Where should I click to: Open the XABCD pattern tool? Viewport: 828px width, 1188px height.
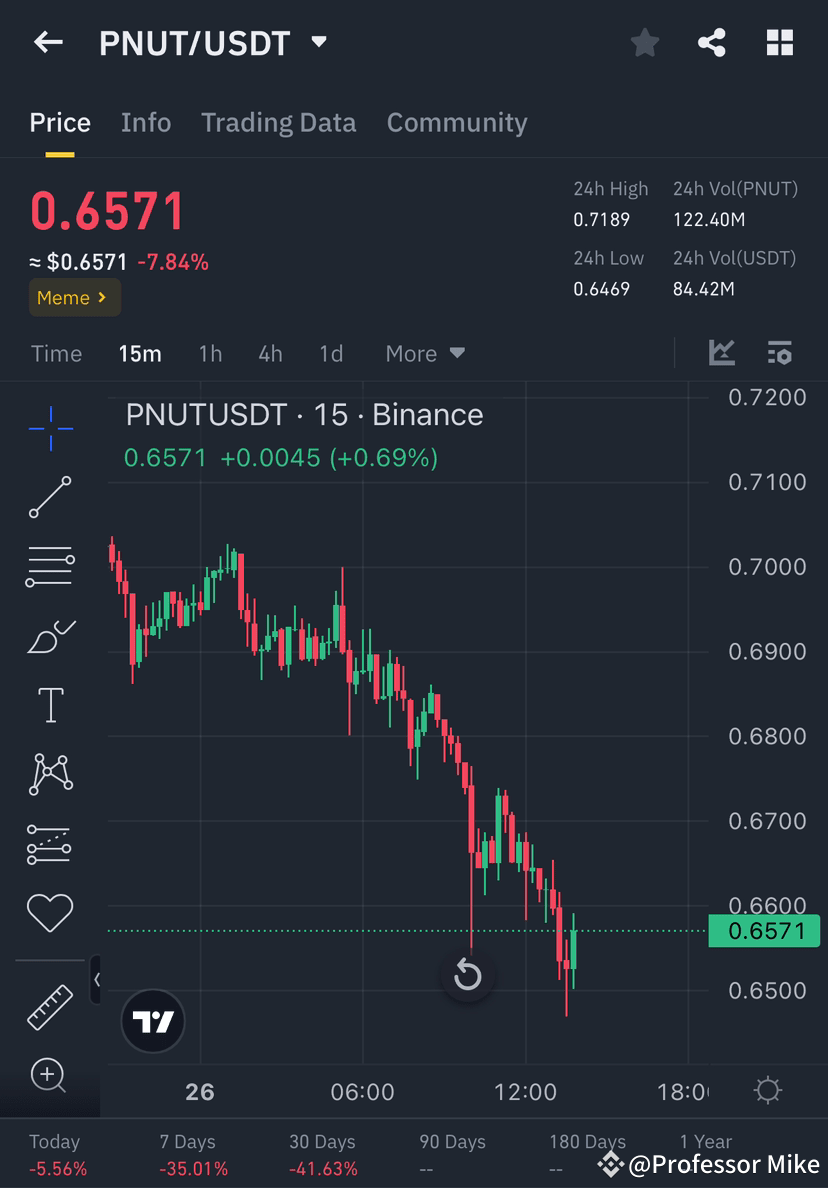50,774
